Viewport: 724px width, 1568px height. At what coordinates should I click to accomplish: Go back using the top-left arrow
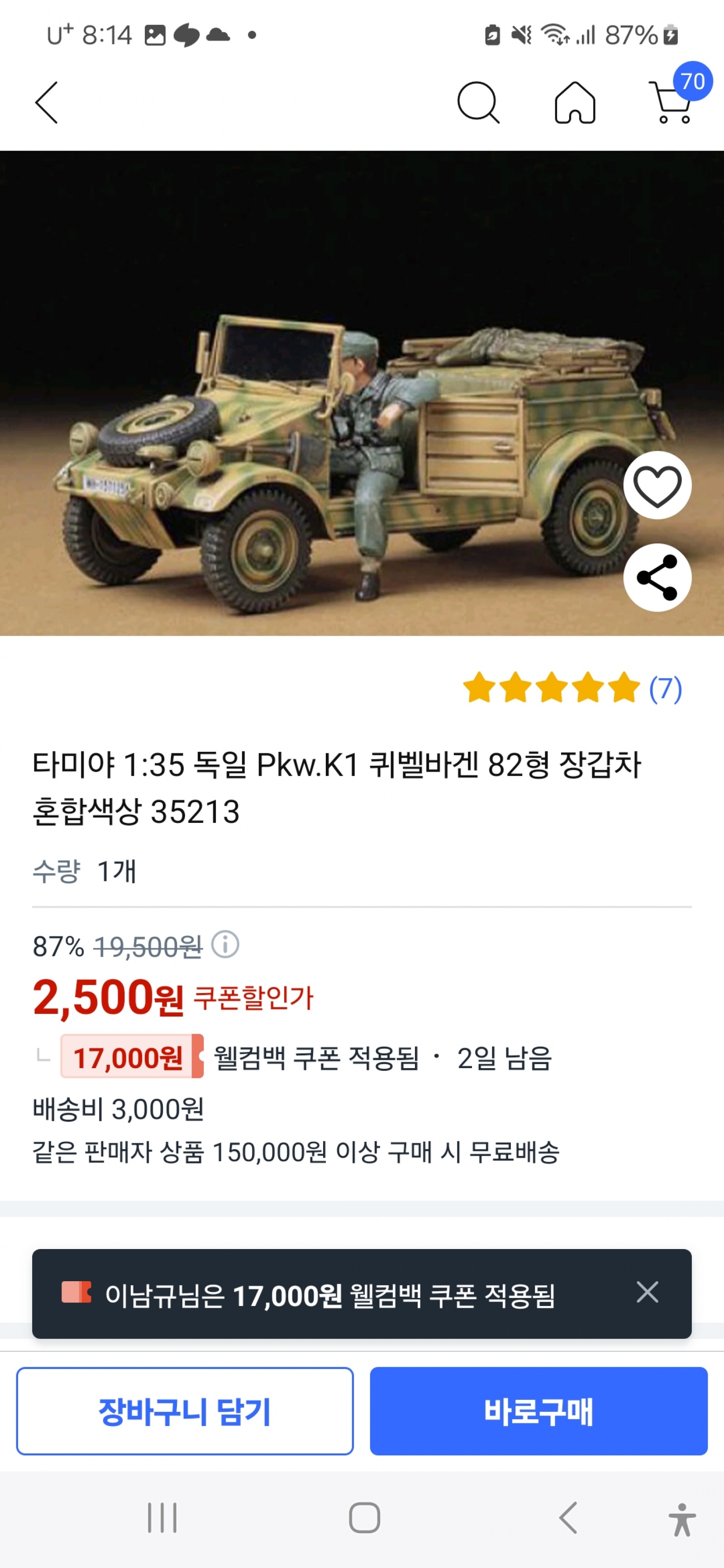pyautogui.click(x=47, y=103)
